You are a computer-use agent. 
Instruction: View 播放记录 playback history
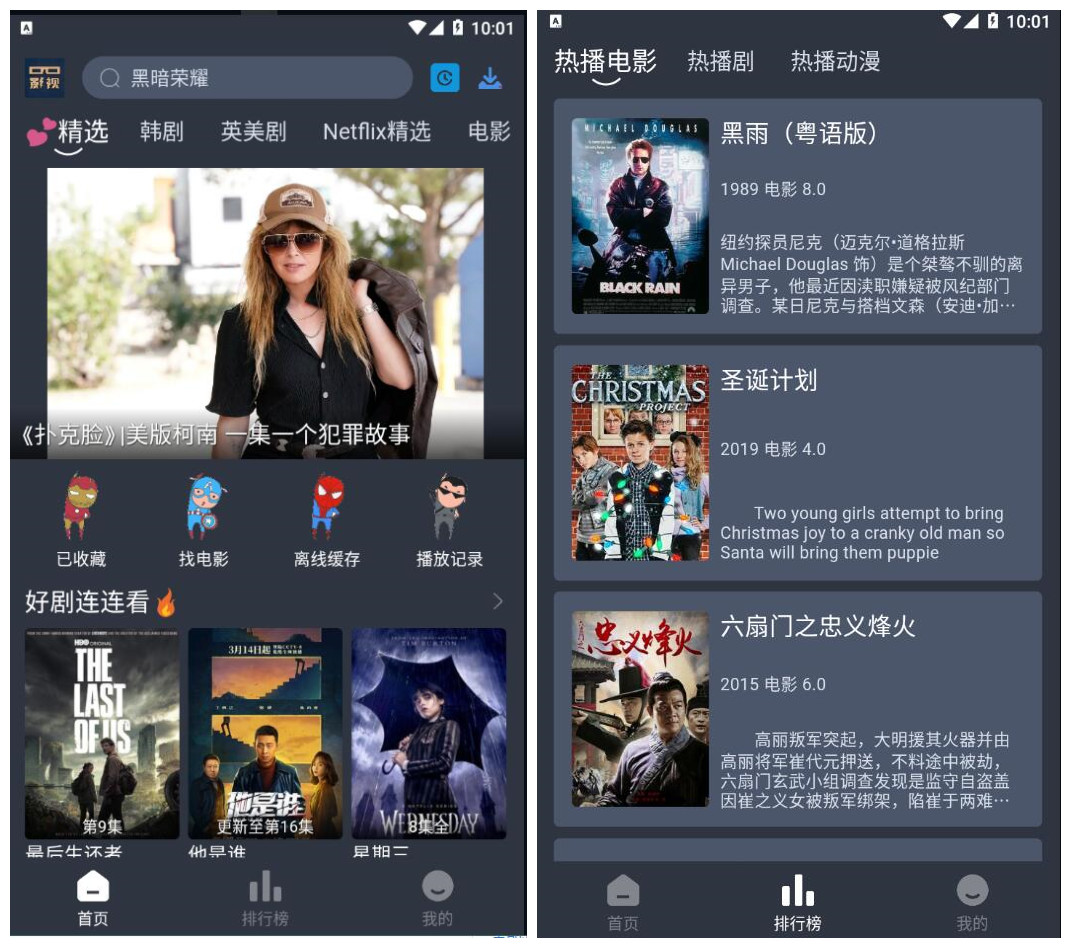(449, 521)
